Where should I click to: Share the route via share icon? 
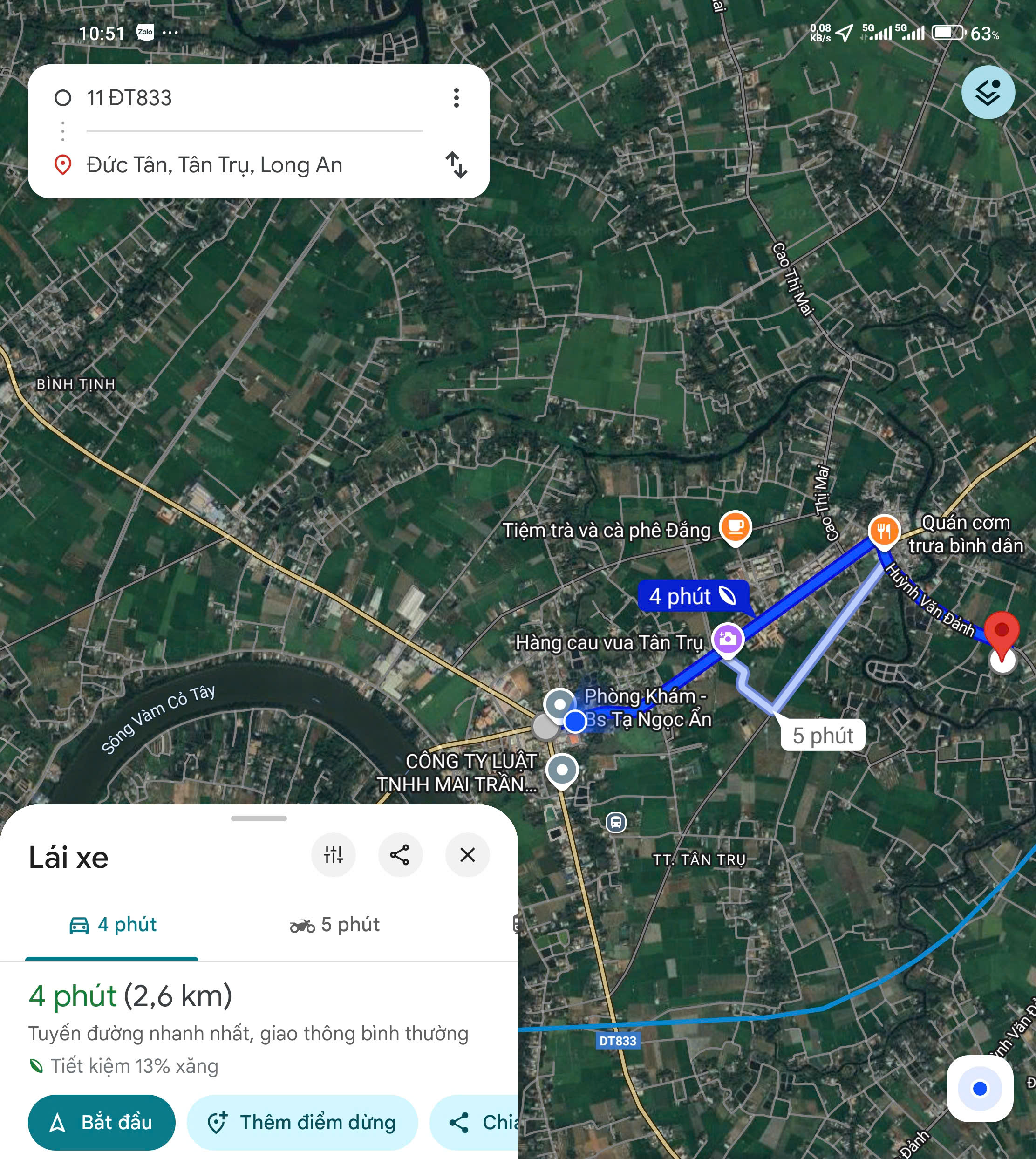point(400,855)
